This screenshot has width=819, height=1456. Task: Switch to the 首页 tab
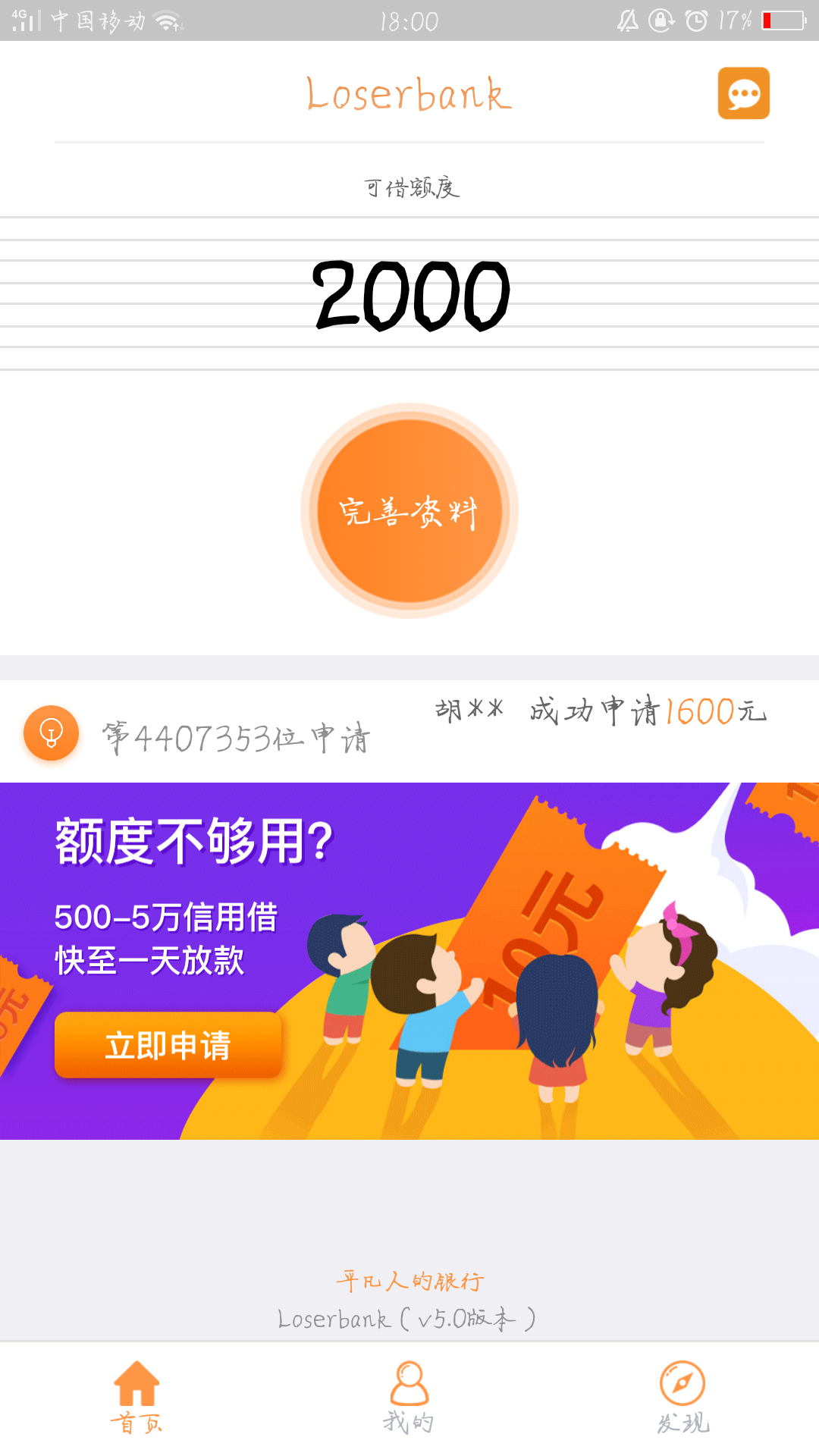click(x=136, y=1398)
